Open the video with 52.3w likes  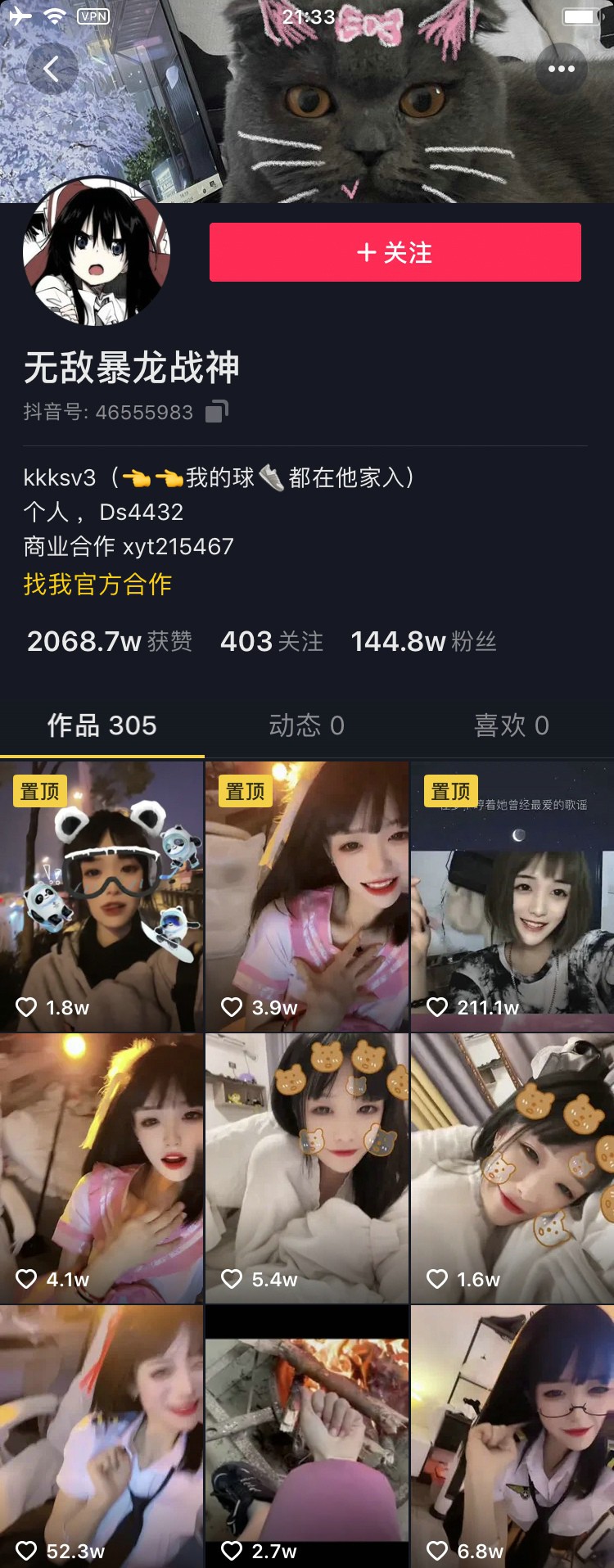pos(102,1437)
